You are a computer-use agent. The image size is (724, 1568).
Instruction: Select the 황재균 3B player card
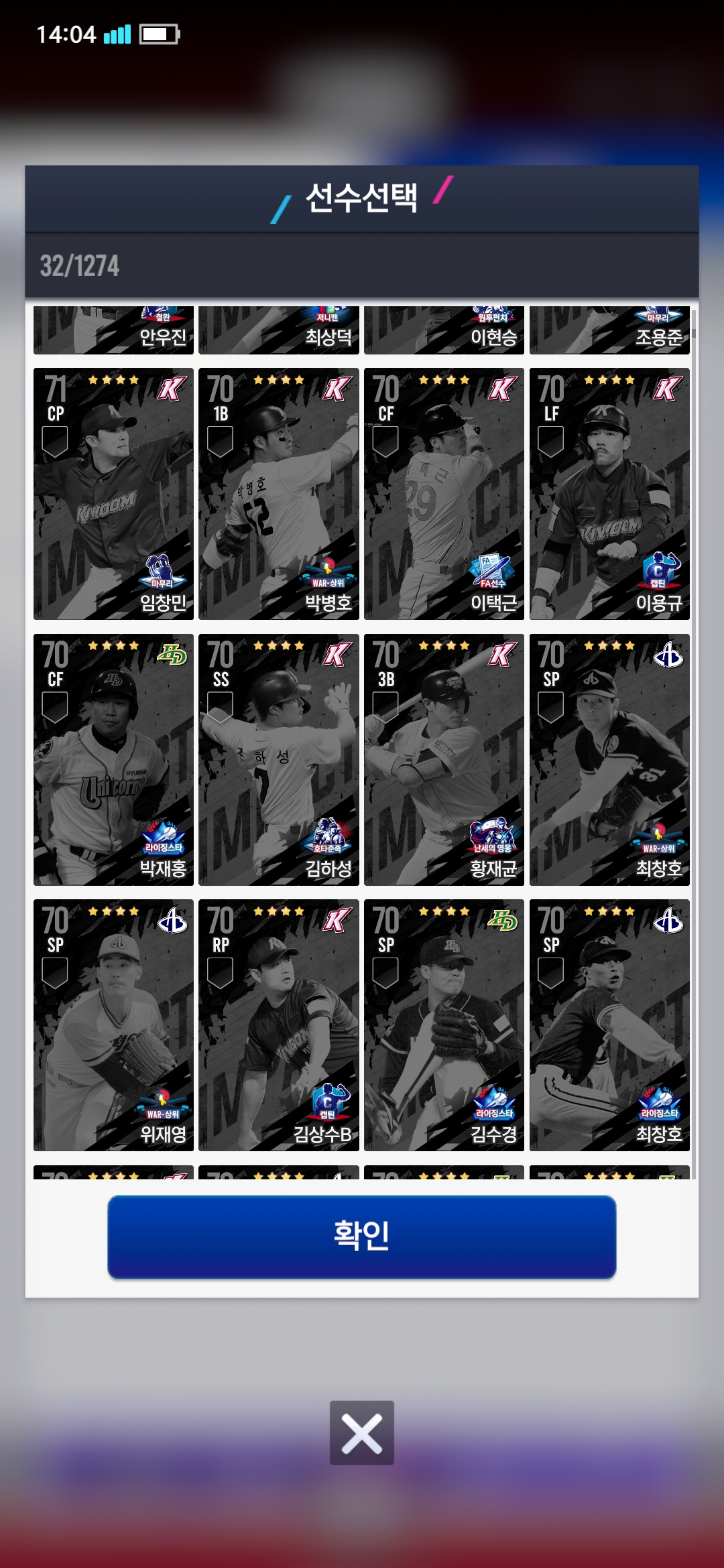pyautogui.click(x=444, y=759)
